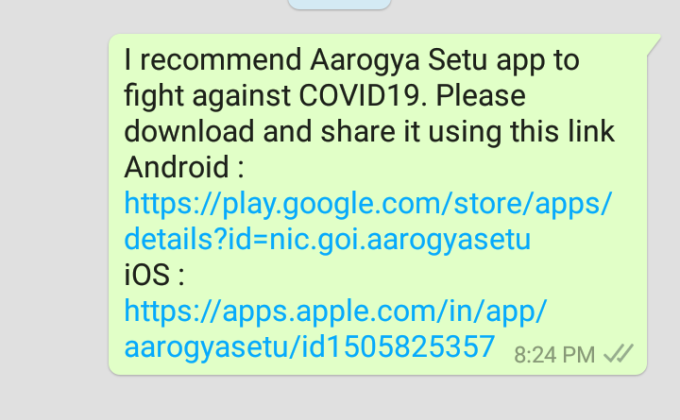The image size is (680, 420).
Task: Open the Google Play store link
Action: (366, 204)
